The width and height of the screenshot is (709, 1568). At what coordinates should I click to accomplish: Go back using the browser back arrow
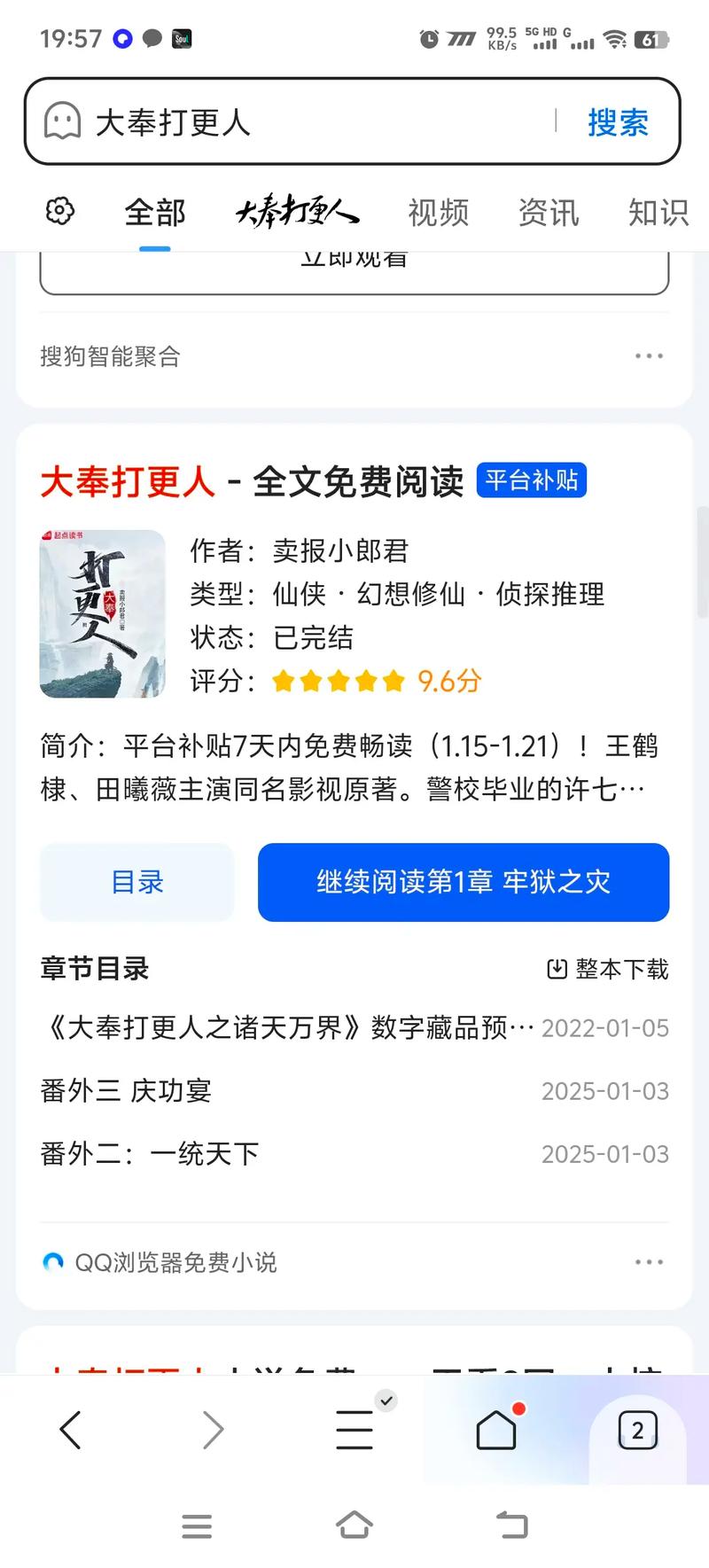(72, 1429)
